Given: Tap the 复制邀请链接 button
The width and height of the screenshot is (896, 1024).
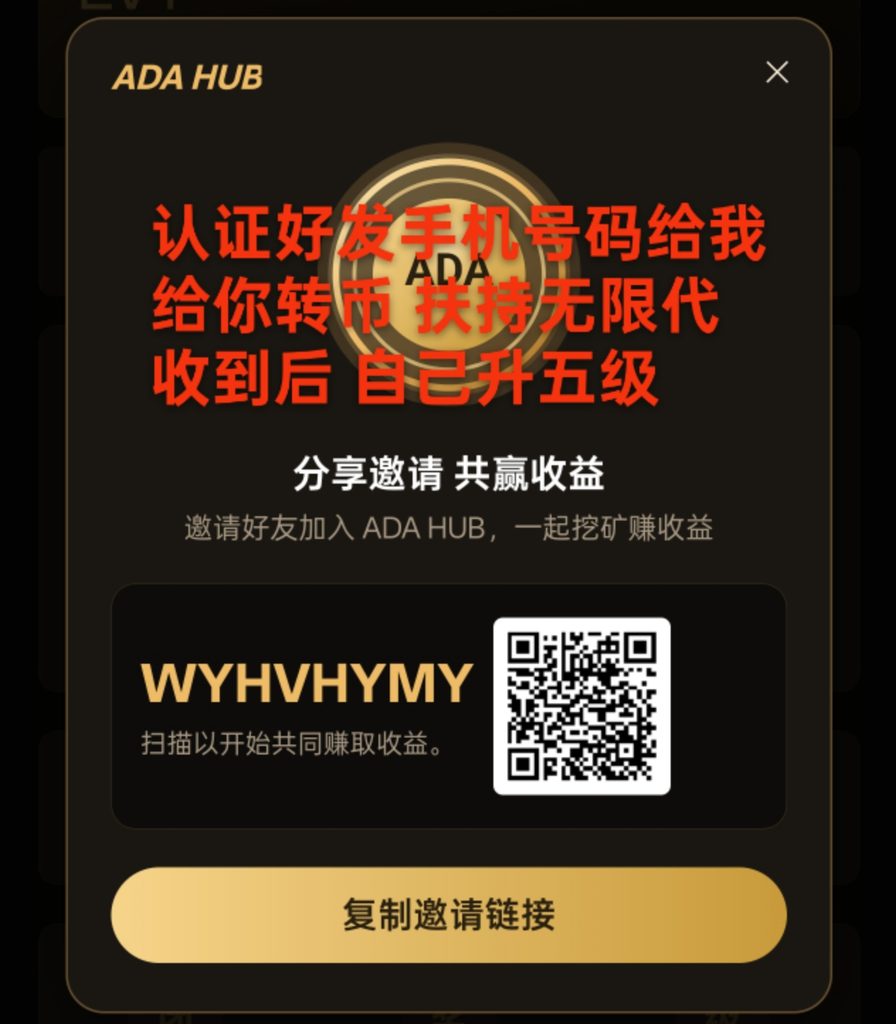Looking at the screenshot, I should (449, 915).
